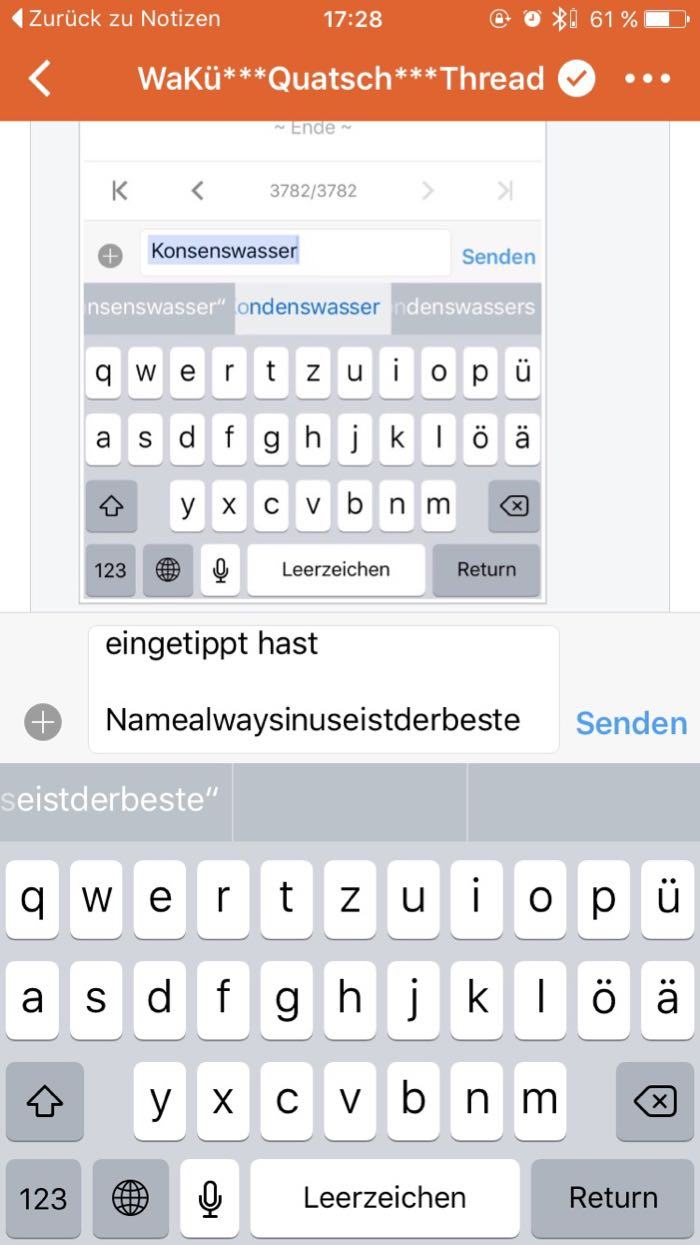This screenshot has width=700, height=1245.
Task: Tap the Return key
Action: pos(612,1198)
